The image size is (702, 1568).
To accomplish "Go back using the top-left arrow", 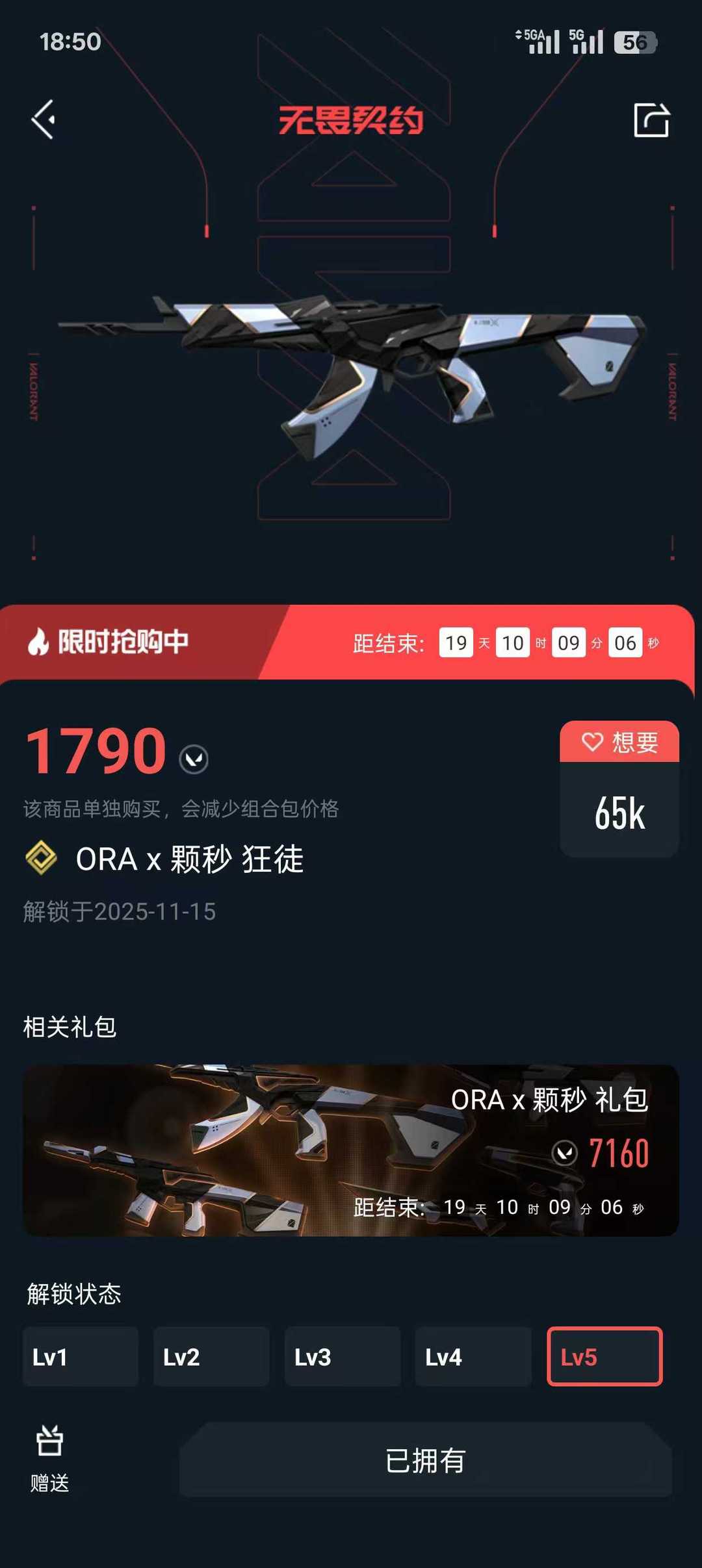I will tap(44, 120).
